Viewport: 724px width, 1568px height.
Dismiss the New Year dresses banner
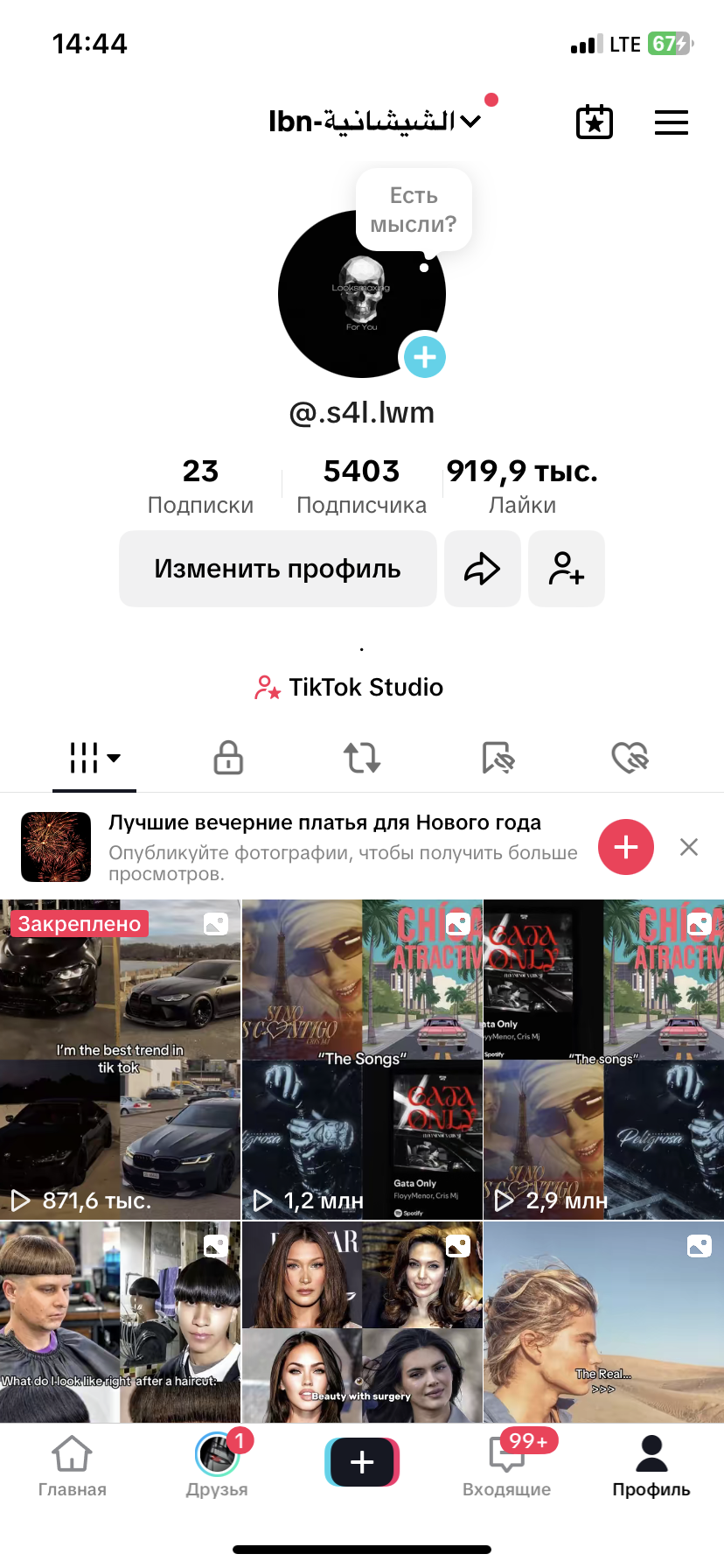689,847
